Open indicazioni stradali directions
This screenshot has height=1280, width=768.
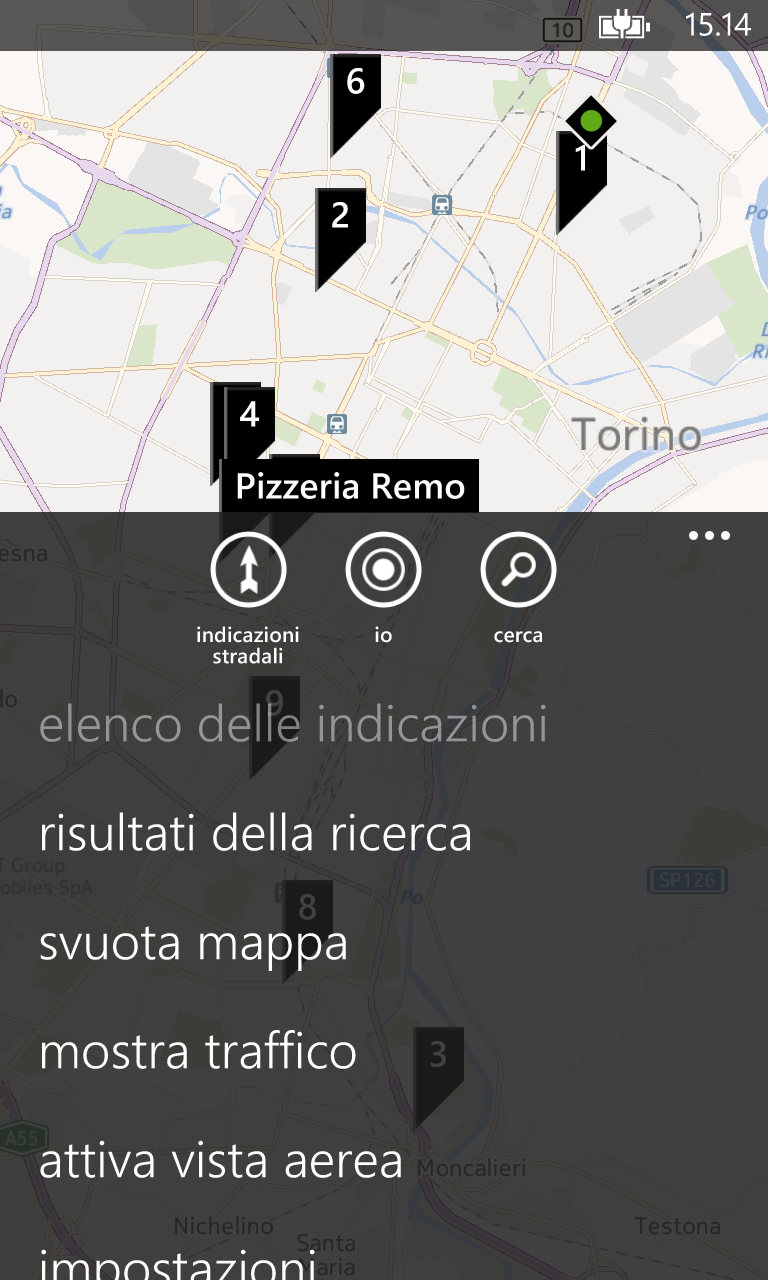click(248, 571)
